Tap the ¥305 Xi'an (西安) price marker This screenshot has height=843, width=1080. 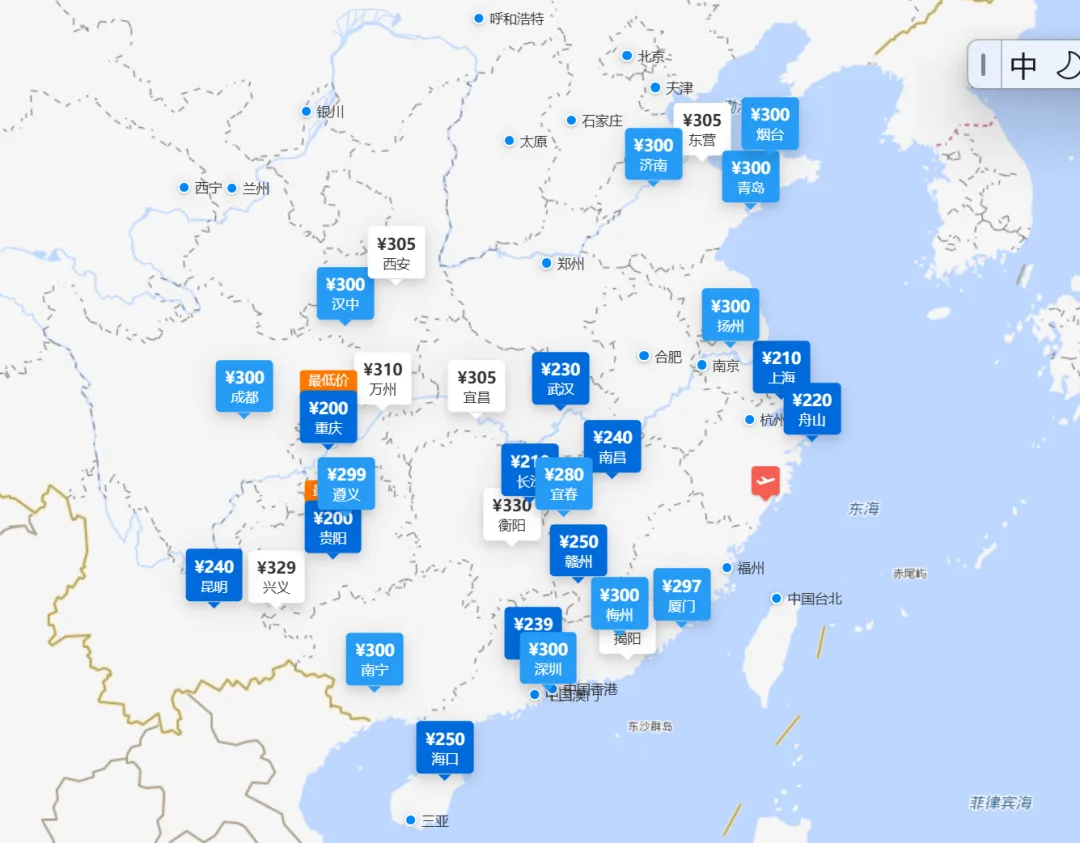point(397,253)
